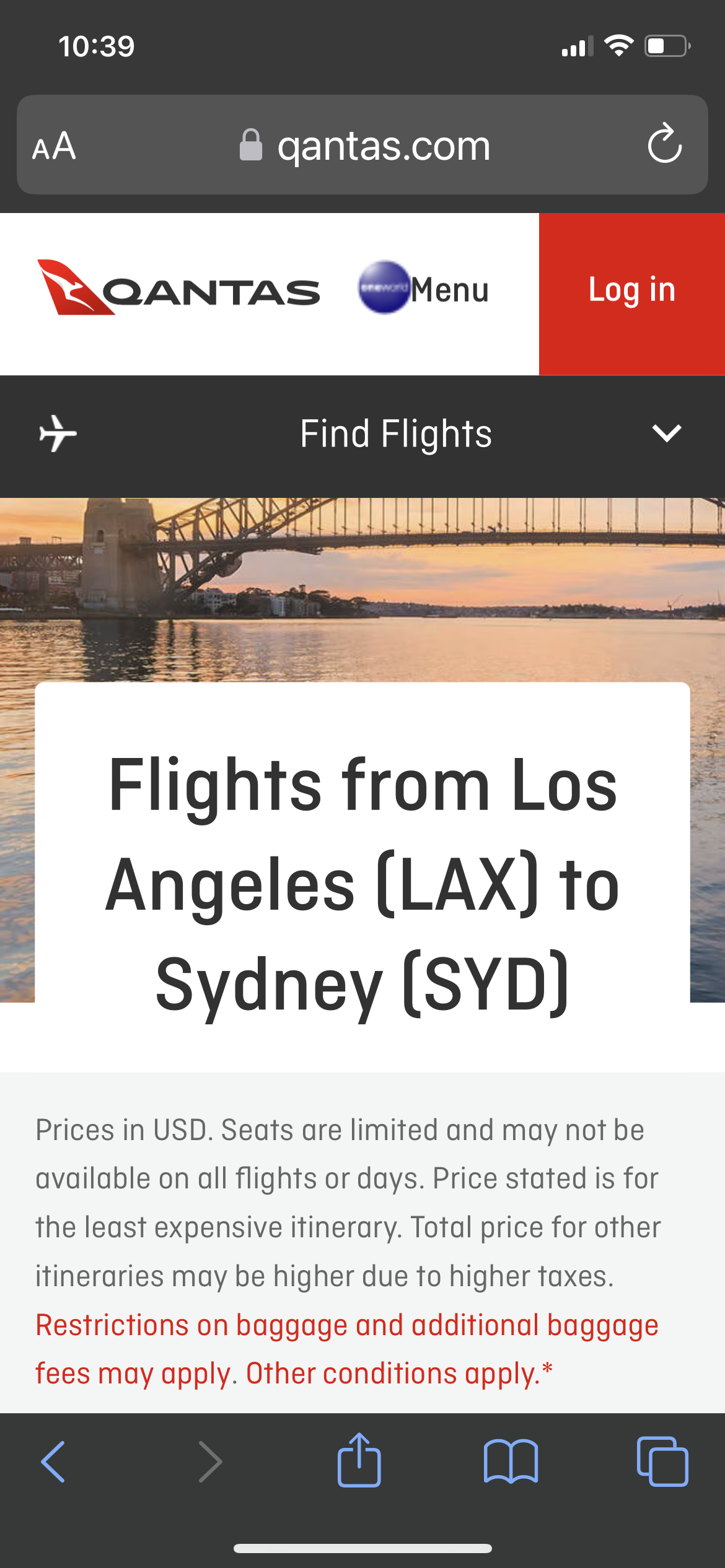Show all open Safari tabs
Viewport: 725px width, 1568px height.
[x=662, y=1461]
